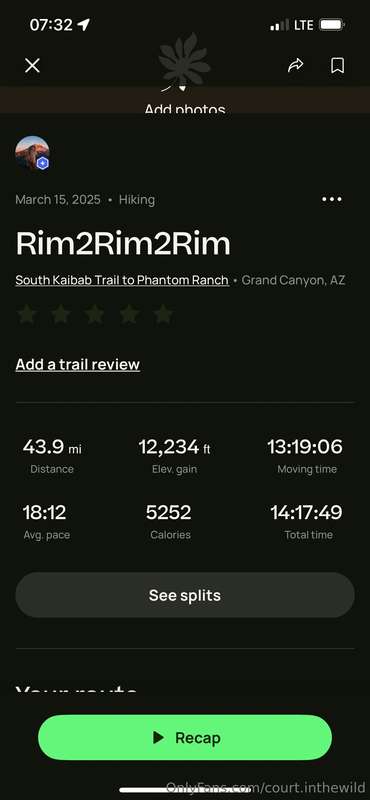Rate the trail five stars
Viewport: 370px width, 800px height.
point(163,314)
